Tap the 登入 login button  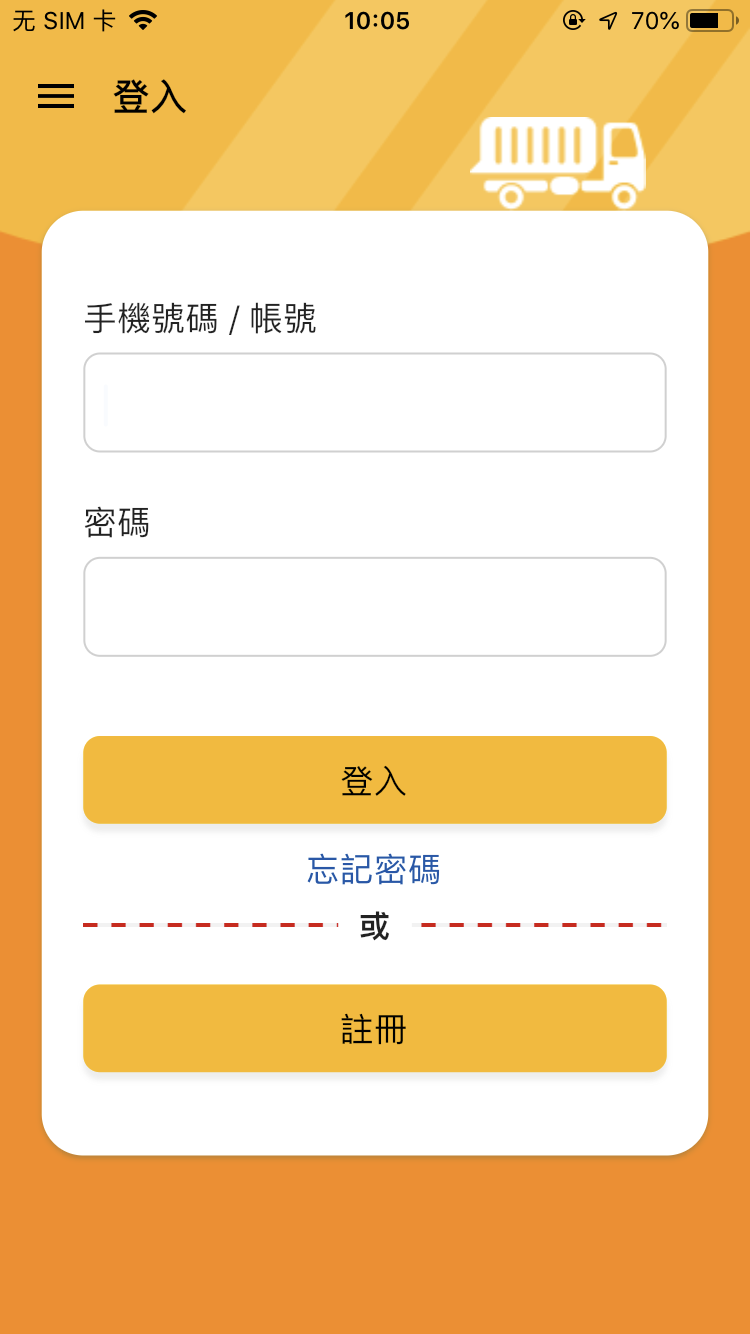[x=375, y=780]
